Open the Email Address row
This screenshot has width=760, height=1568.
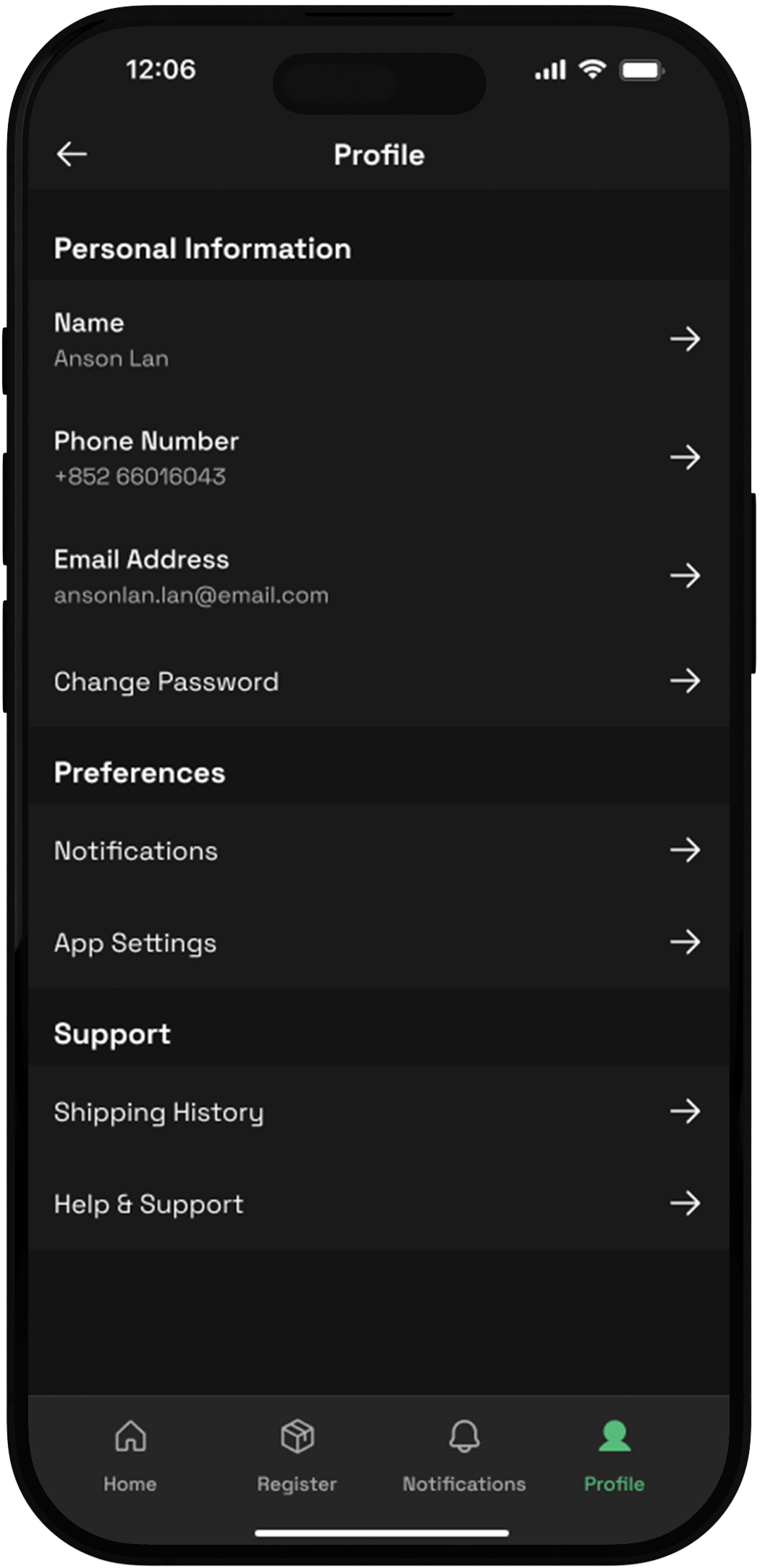tap(379, 577)
